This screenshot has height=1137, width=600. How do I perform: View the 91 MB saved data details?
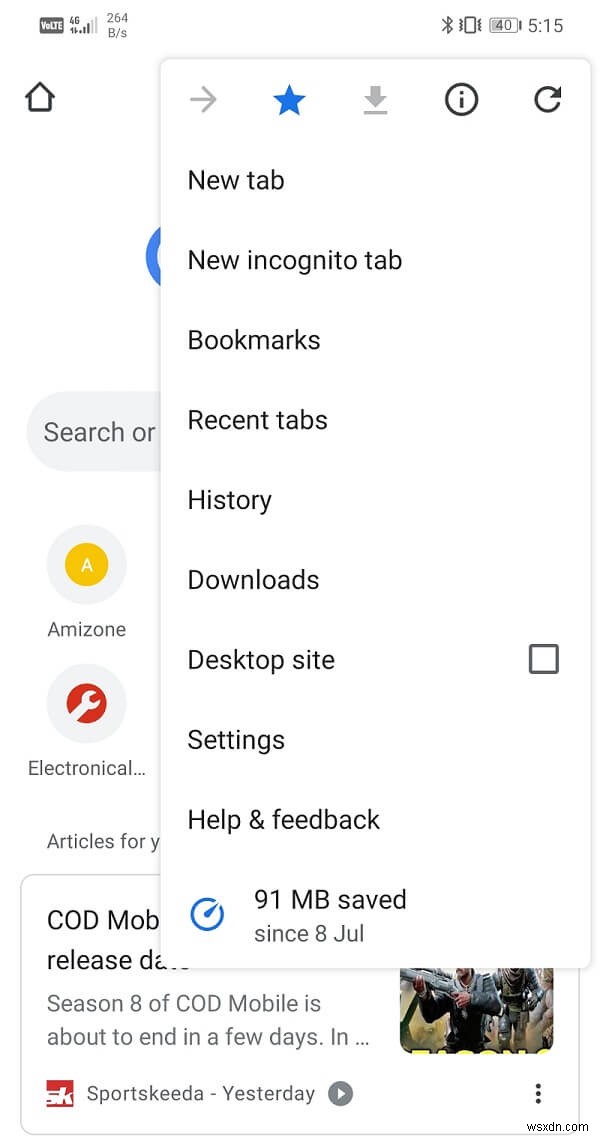pos(330,914)
